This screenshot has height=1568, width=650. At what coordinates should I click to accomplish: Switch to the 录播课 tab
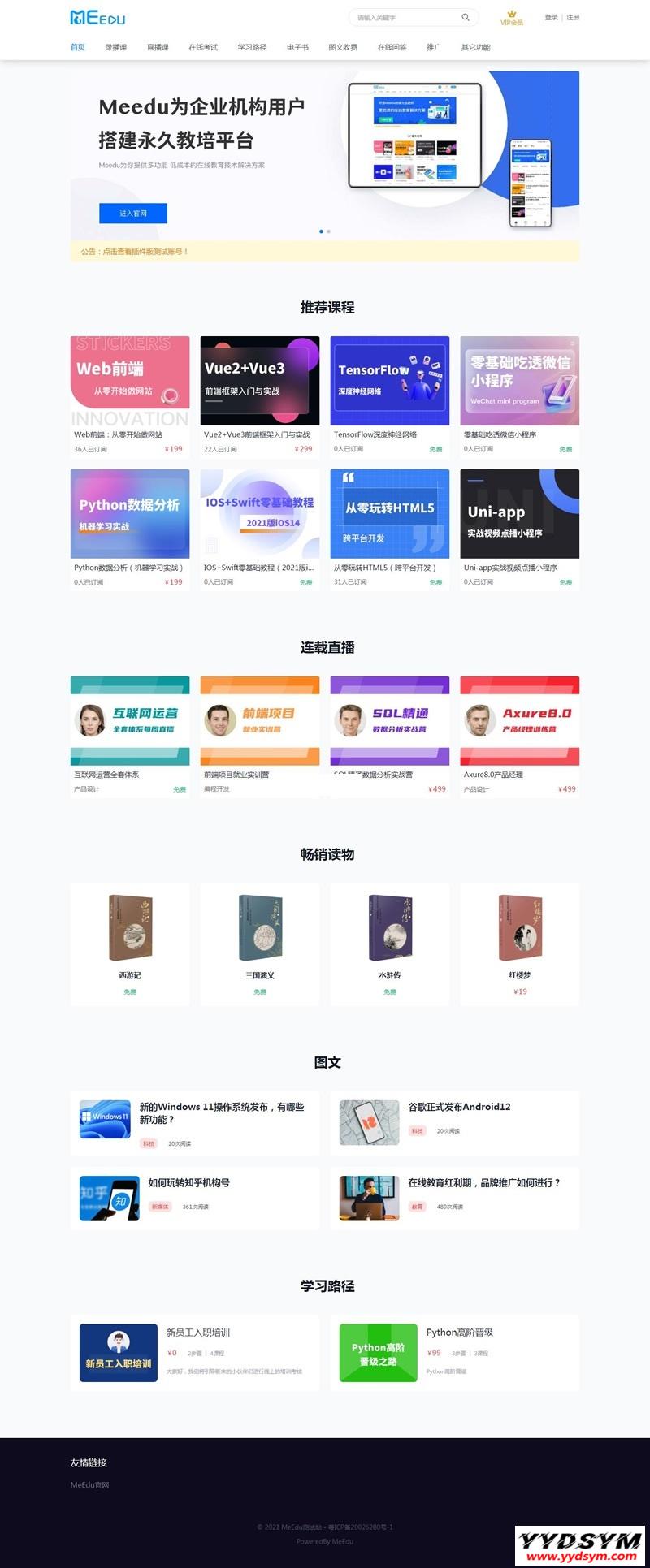pyautogui.click(x=115, y=47)
